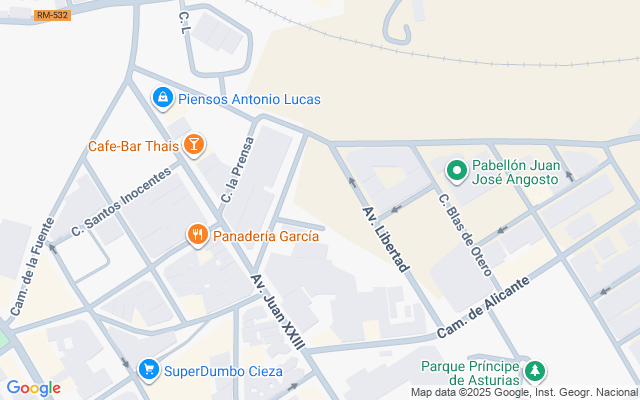The width and height of the screenshot is (640, 400).
Task: Select the Cafe-Bar Thais marker
Action: click(x=194, y=146)
